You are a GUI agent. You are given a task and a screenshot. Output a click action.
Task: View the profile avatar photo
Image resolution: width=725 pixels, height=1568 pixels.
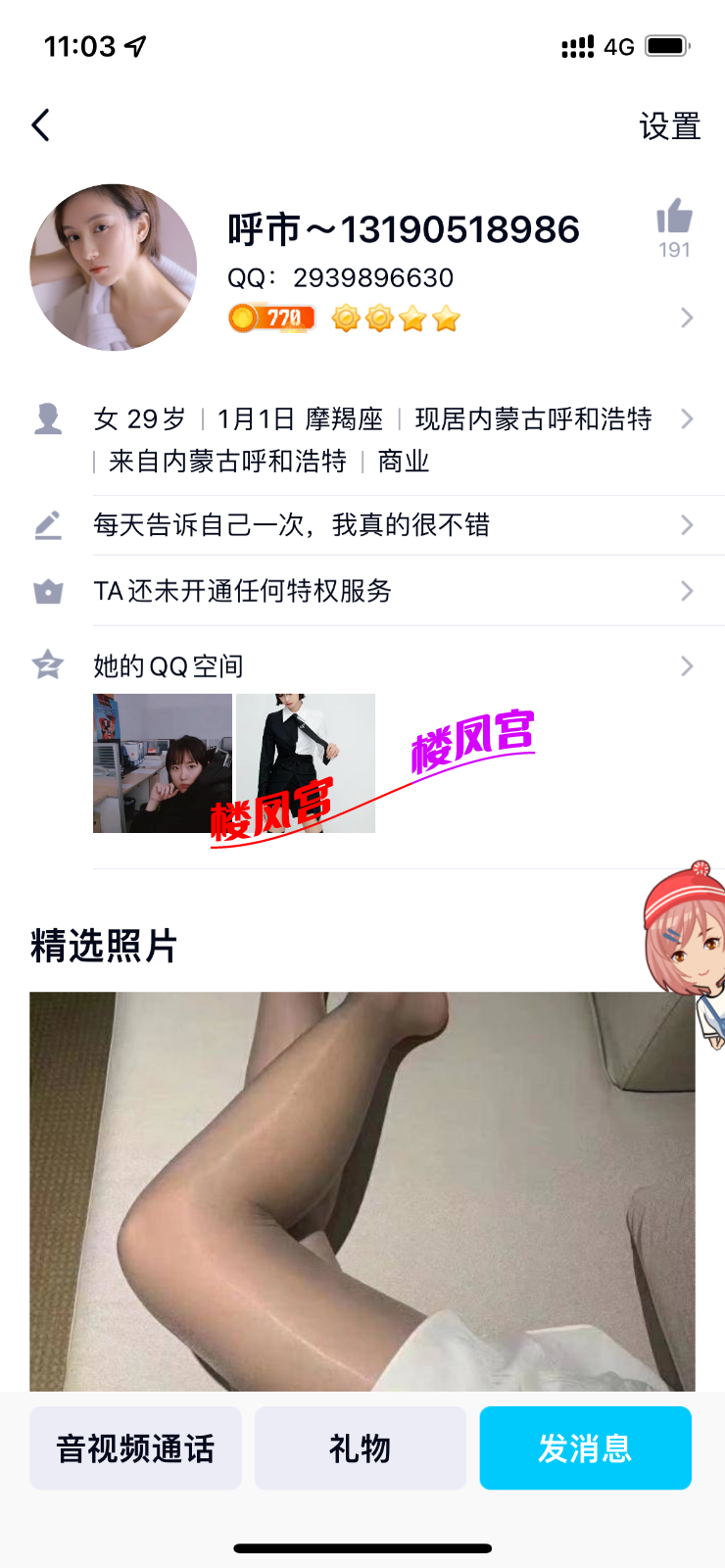[x=114, y=268]
